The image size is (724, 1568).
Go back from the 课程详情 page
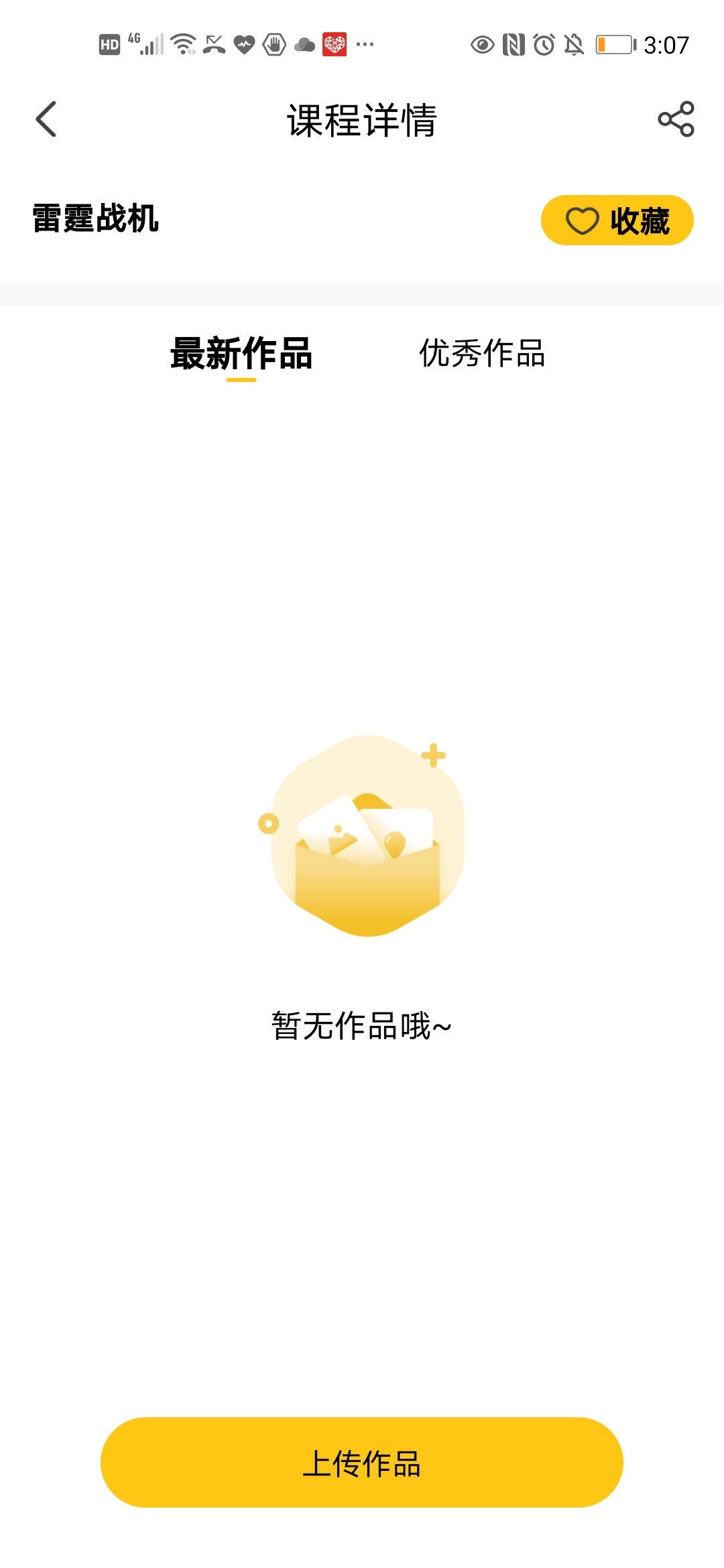(x=46, y=119)
